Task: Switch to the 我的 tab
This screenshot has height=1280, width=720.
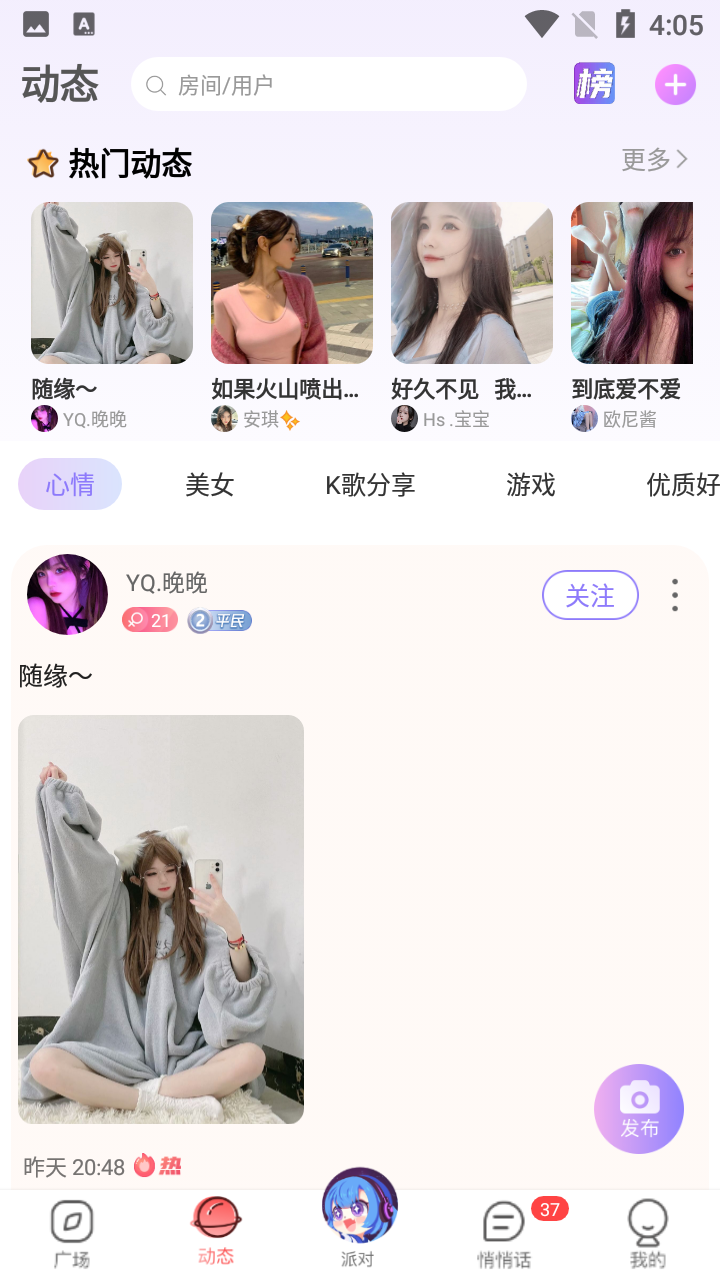Action: tap(648, 1232)
